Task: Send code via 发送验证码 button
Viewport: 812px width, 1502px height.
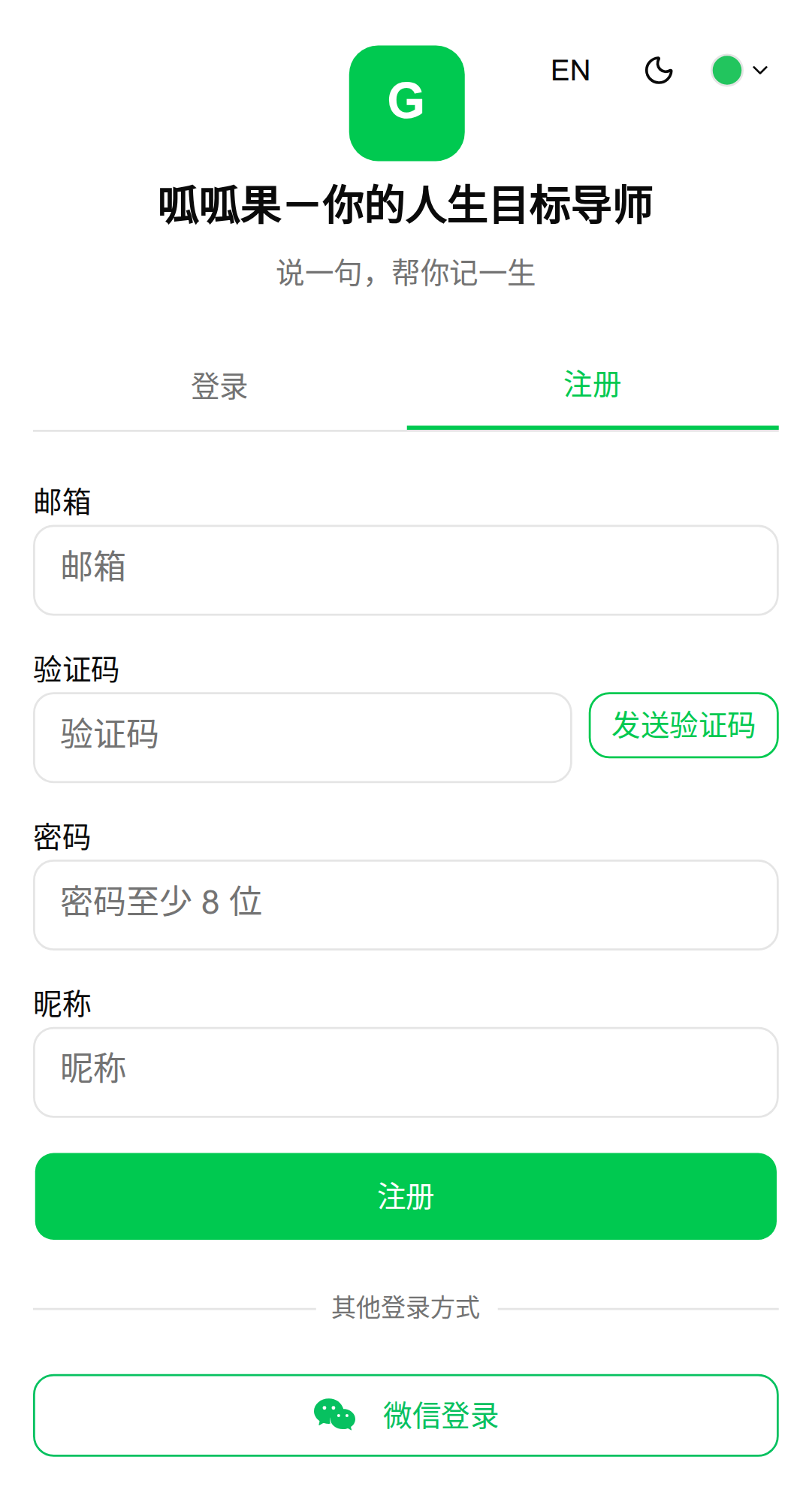Action: point(683,725)
